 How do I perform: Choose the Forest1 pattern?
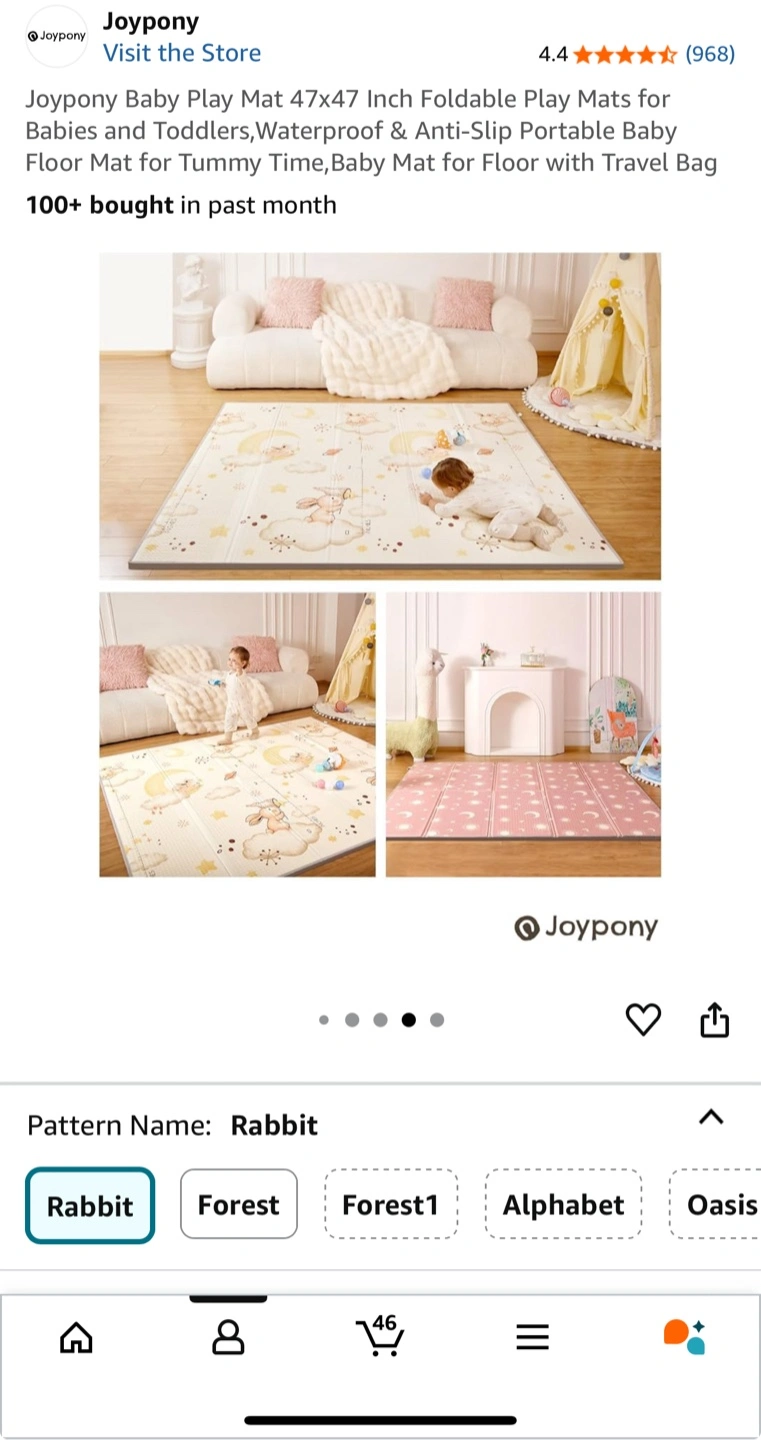pos(390,1204)
